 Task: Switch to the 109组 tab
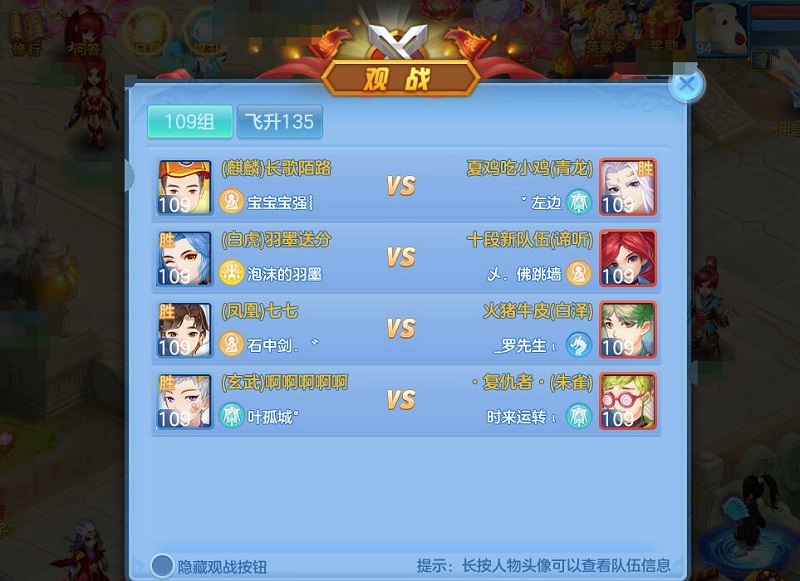pyautogui.click(x=190, y=122)
